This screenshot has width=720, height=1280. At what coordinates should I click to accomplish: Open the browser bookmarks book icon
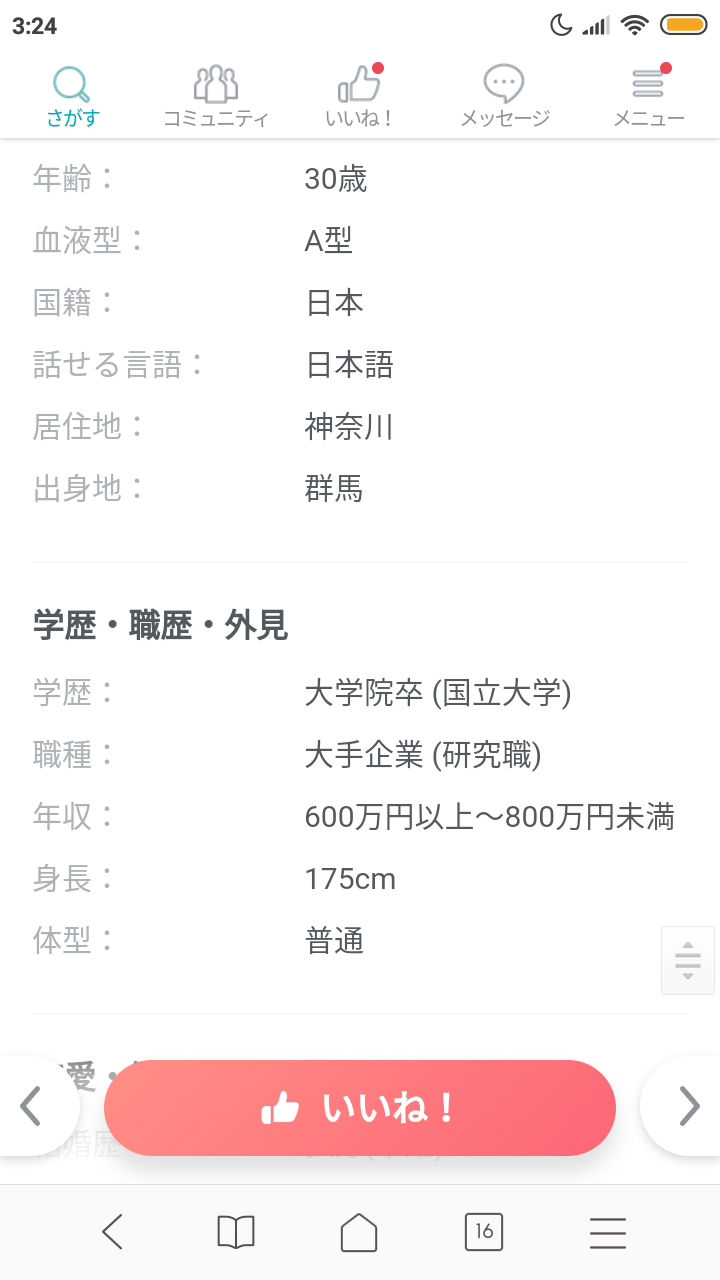pos(236,1232)
